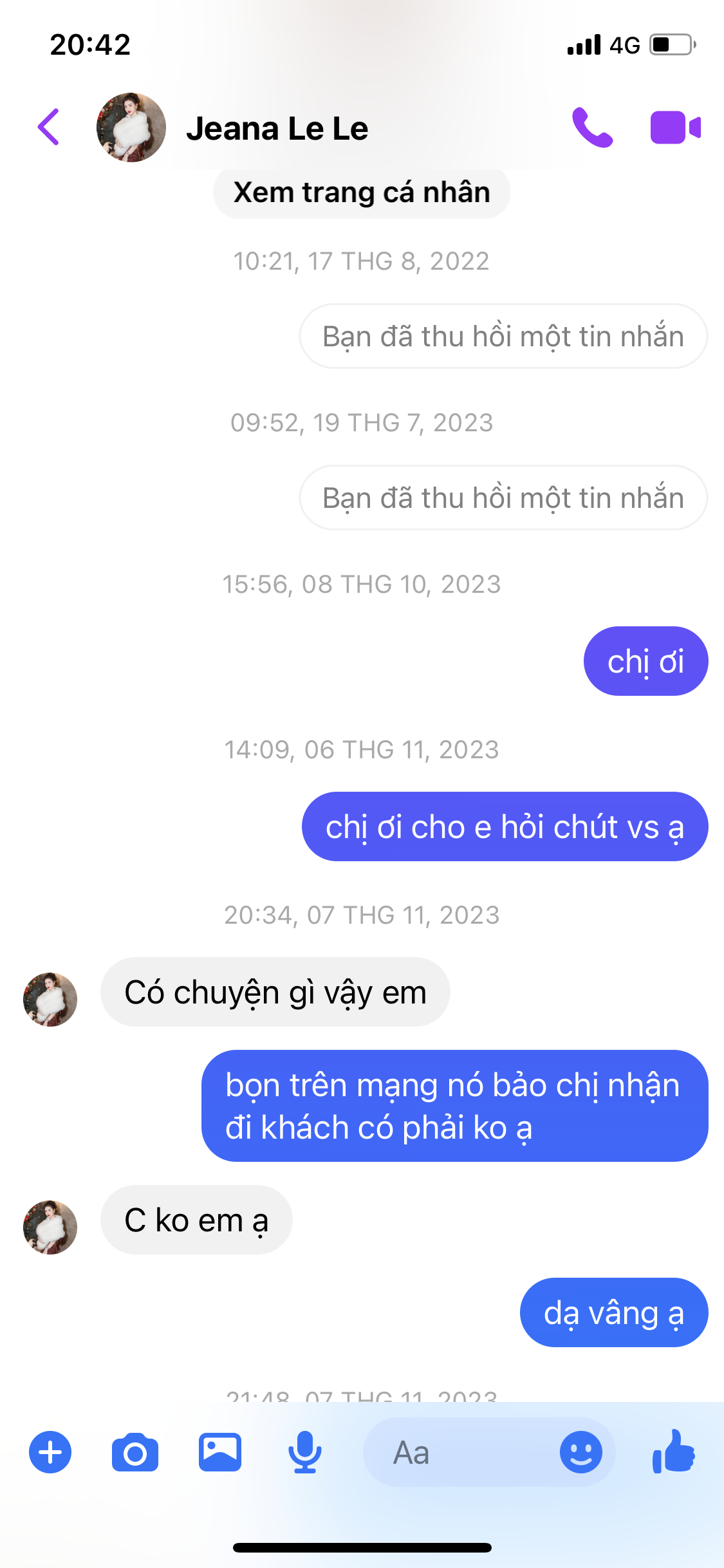
Task: Tap Jeana's avatar beside "C ko em ạ"
Action: 50,1227
